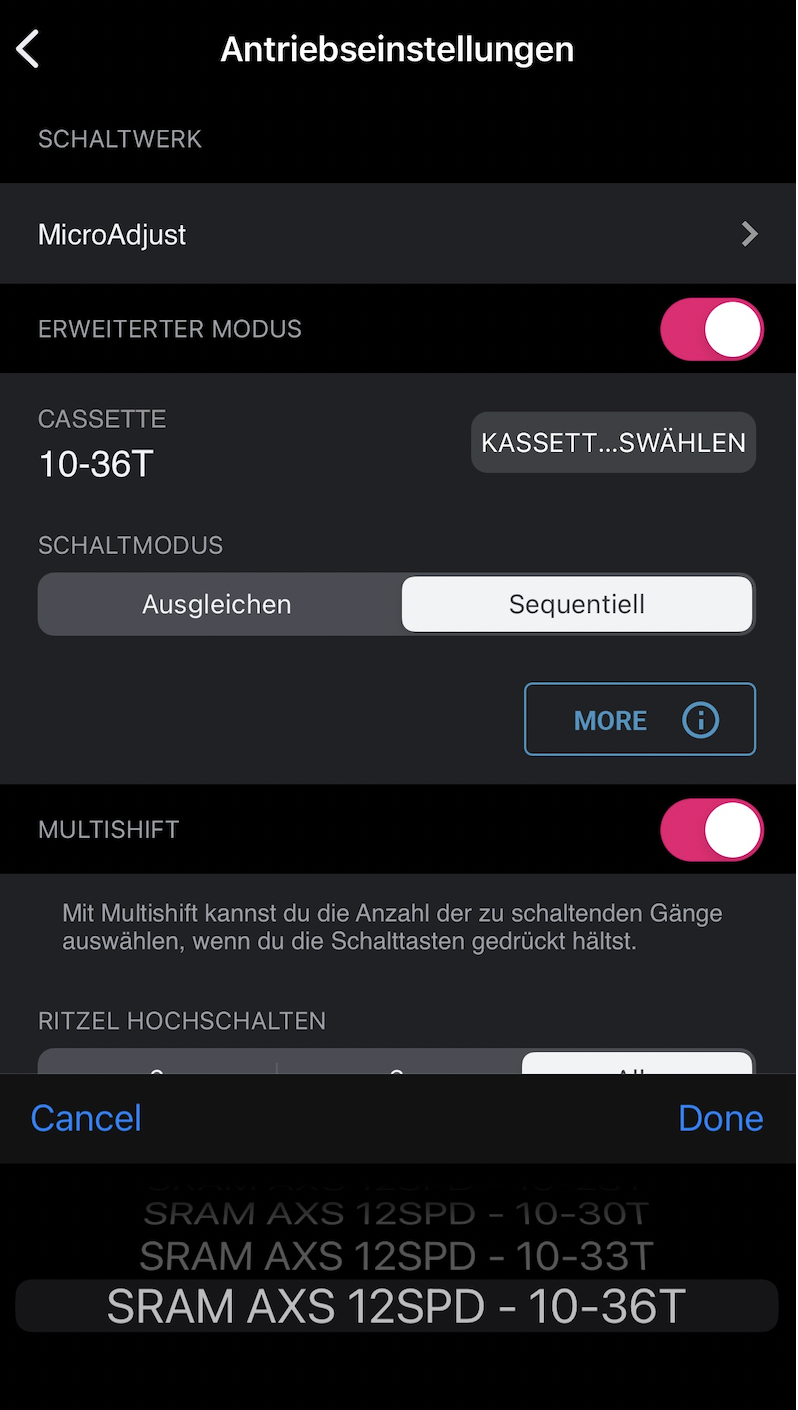Turn off the Multishift switch
The width and height of the screenshot is (798, 1410).
[x=711, y=829]
